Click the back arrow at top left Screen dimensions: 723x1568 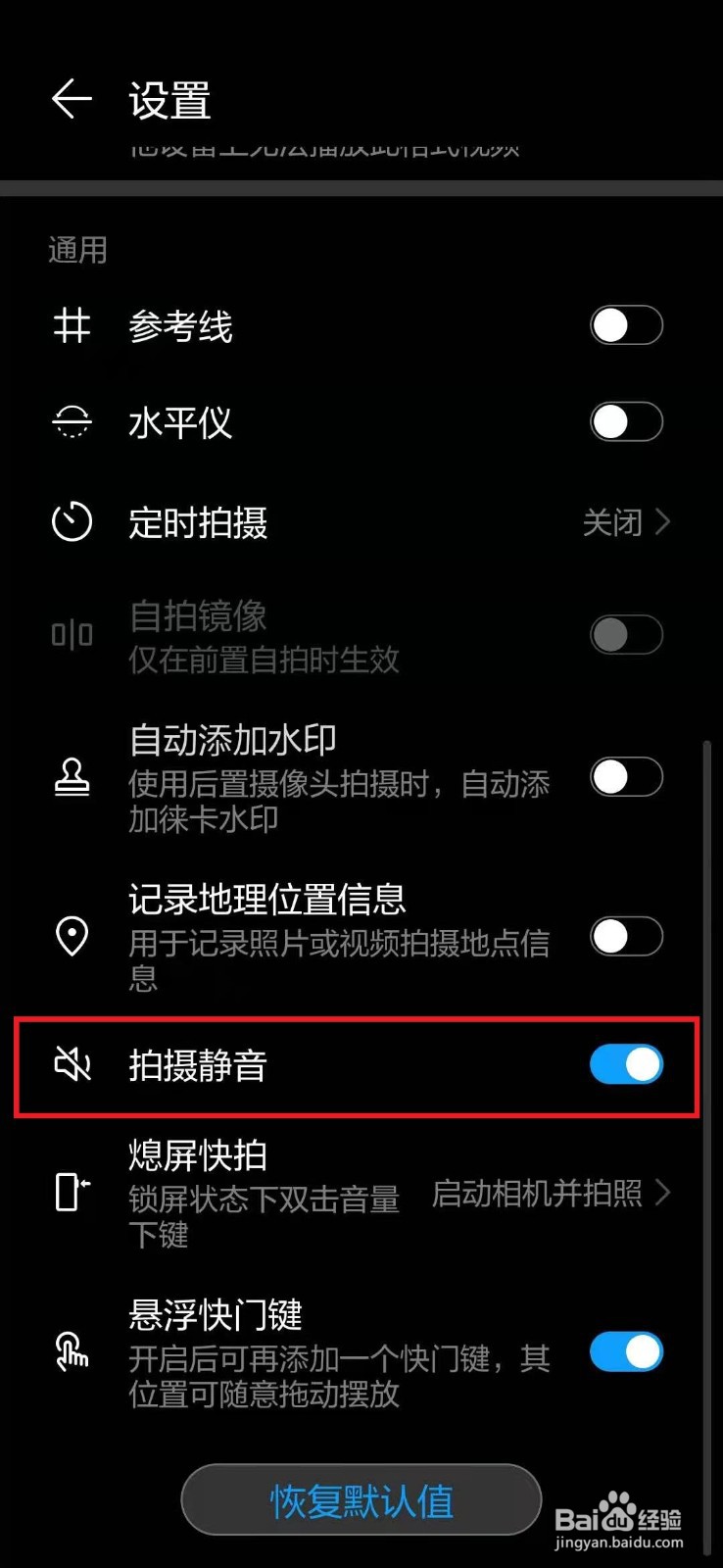[x=72, y=99]
